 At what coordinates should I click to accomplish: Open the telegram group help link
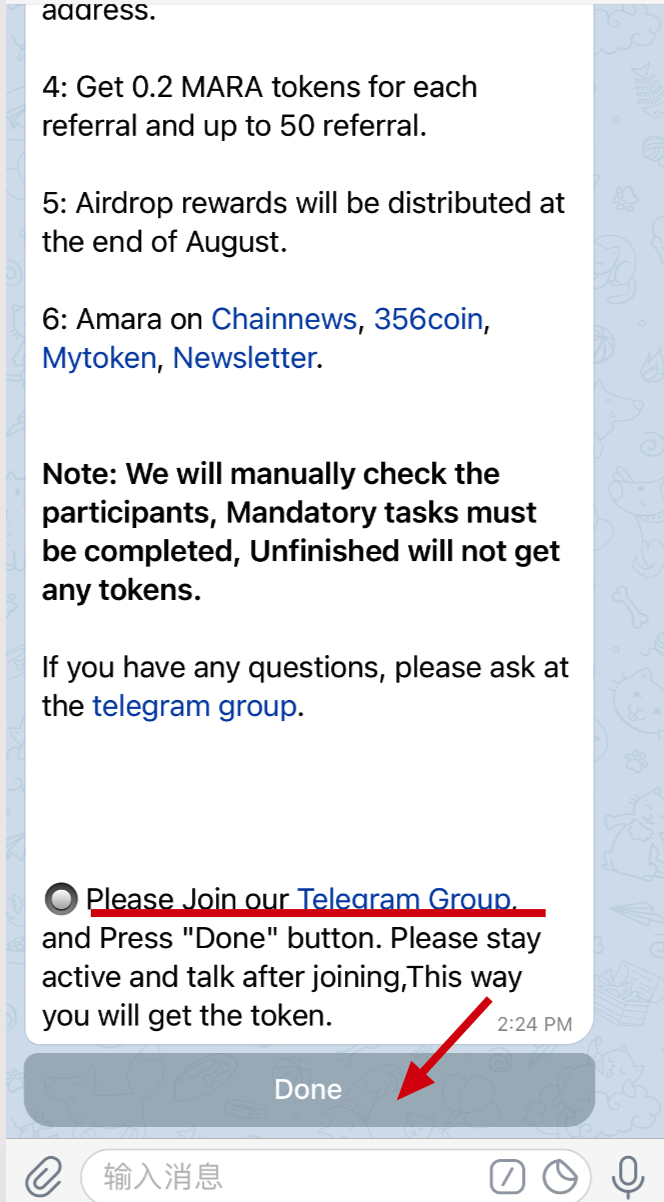(194, 706)
